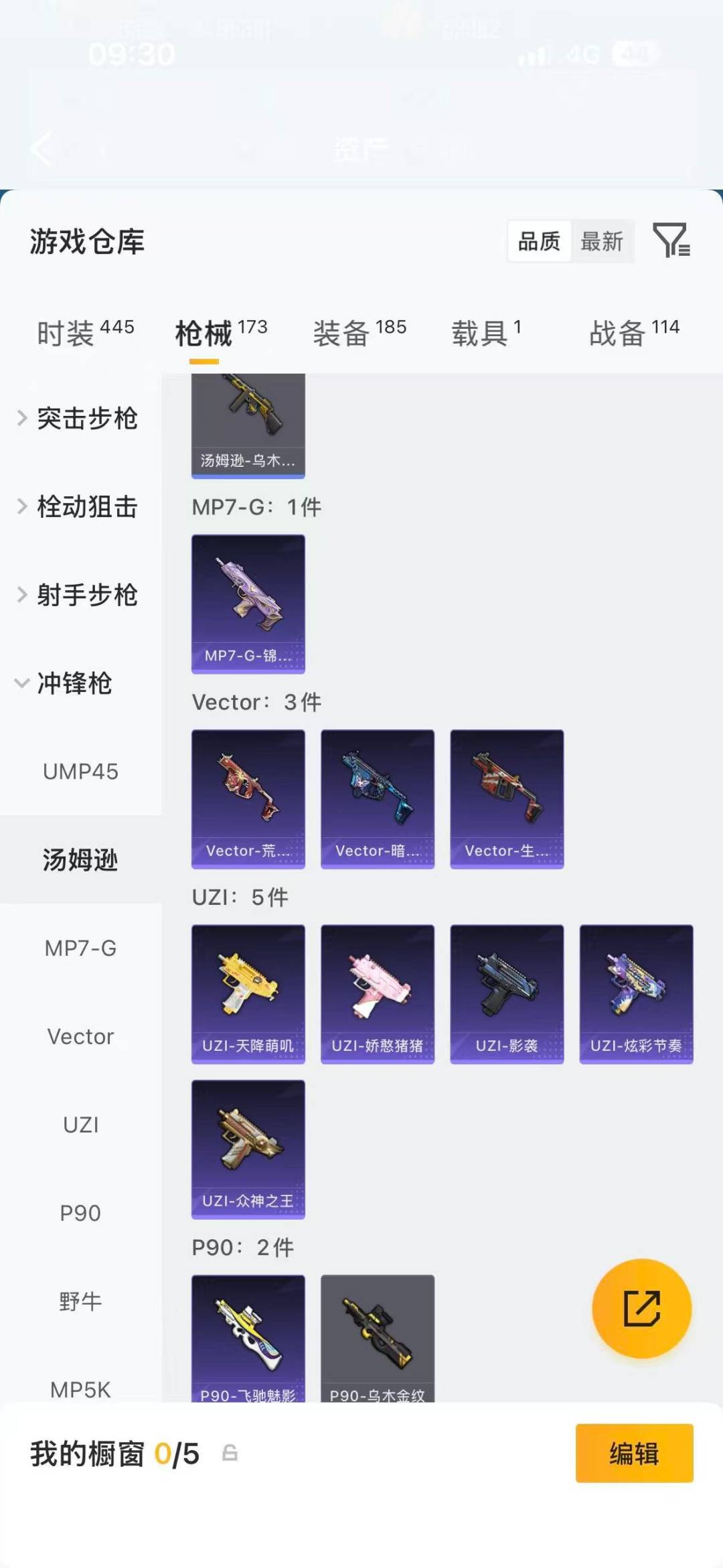Expand the 突击步枪 category
Image resolution: width=723 pixels, height=1568 pixels.
coord(87,419)
